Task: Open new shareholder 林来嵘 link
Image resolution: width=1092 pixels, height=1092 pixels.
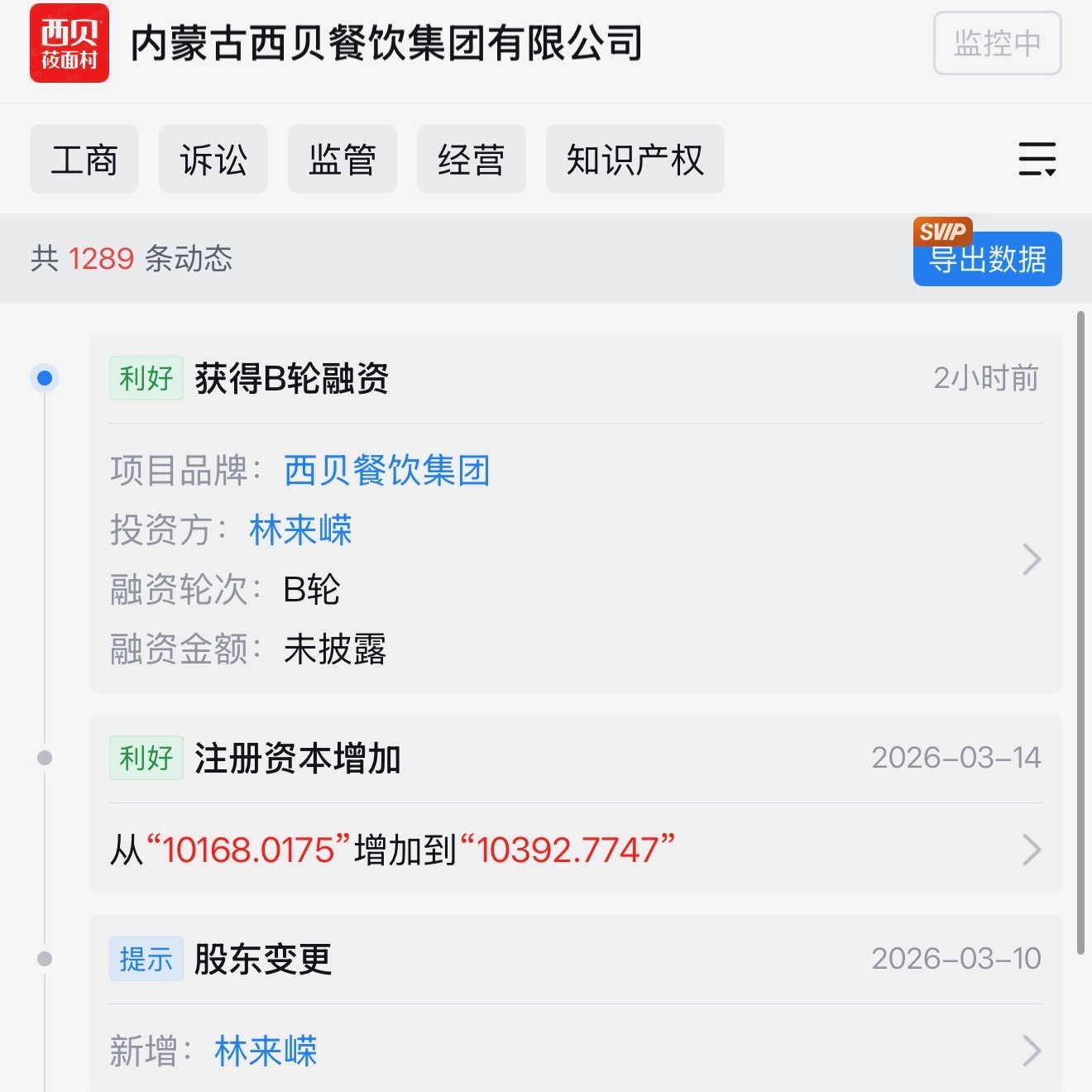Action: click(x=266, y=1051)
